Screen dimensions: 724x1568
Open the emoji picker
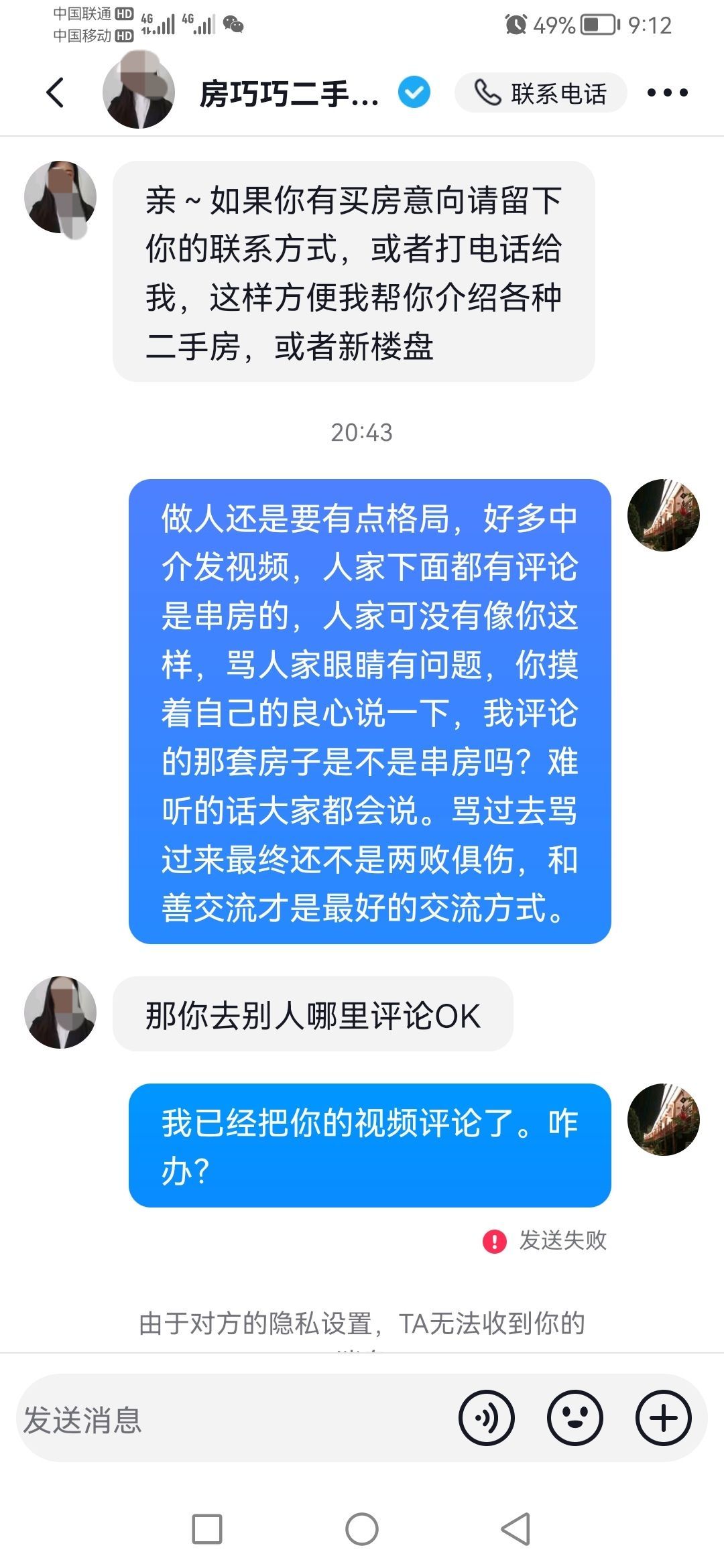coord(575,1418)
